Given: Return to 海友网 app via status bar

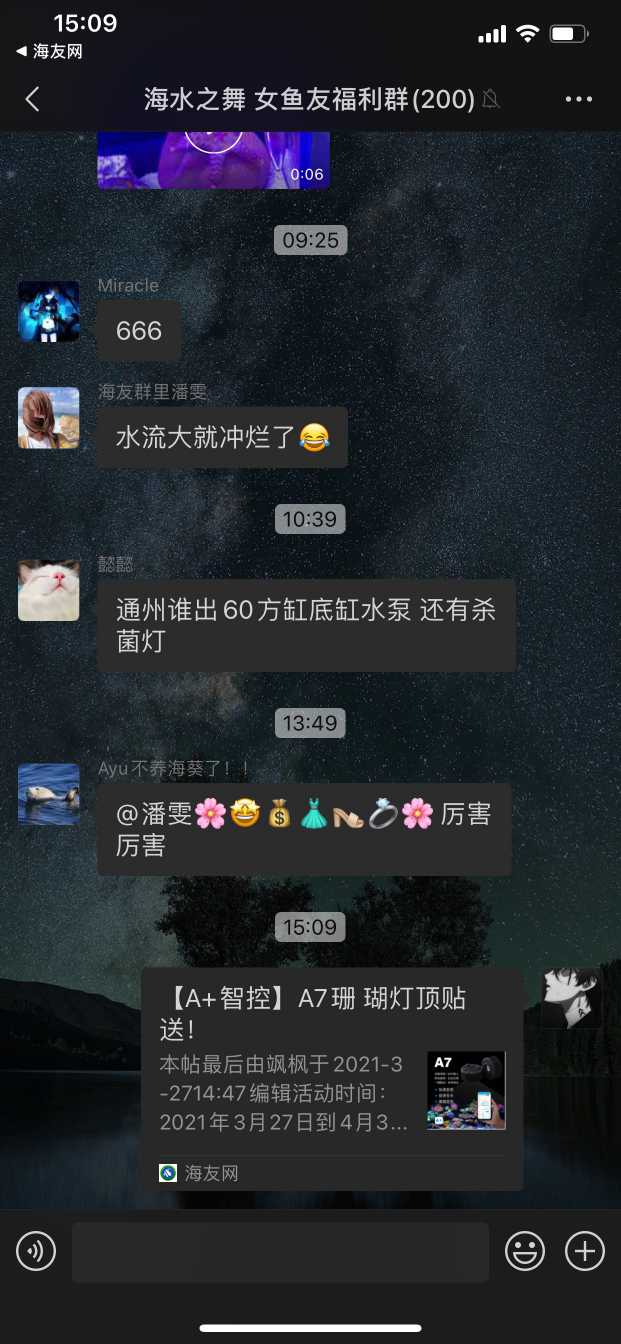Looking at the screenshot, I should 50,52.
